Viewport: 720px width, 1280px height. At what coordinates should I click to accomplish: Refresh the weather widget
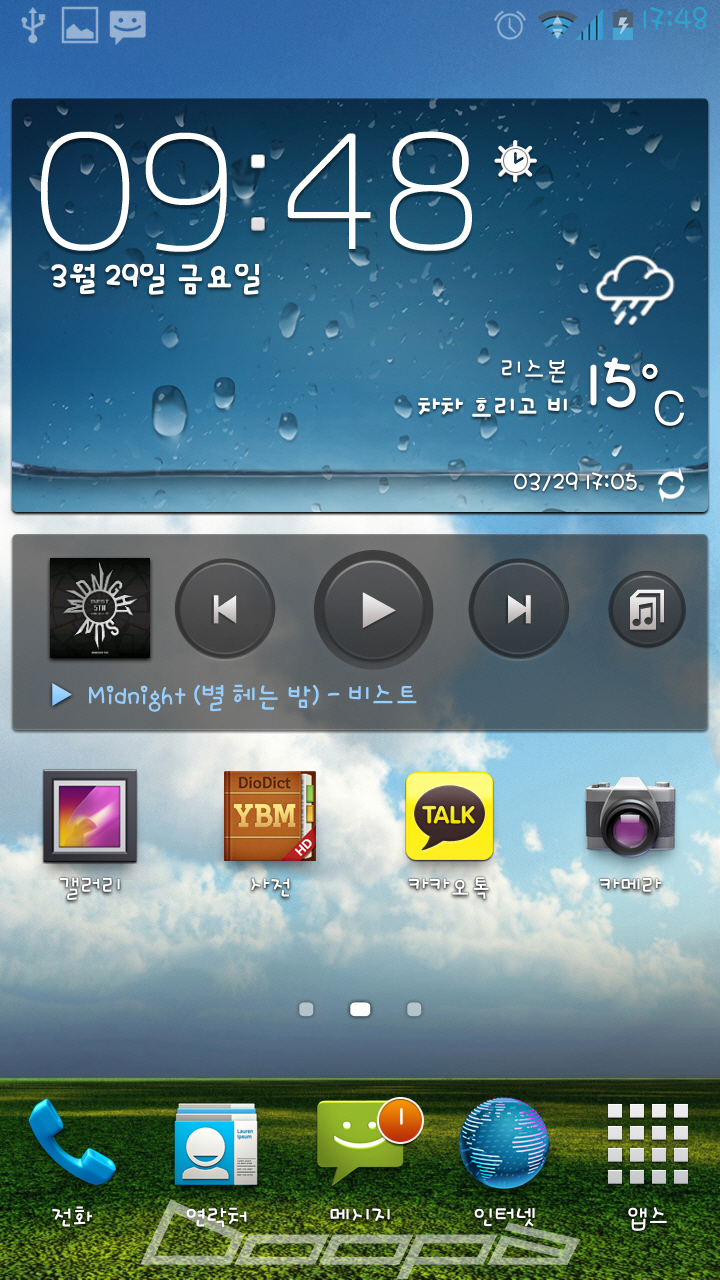click(x=672, y=486)
